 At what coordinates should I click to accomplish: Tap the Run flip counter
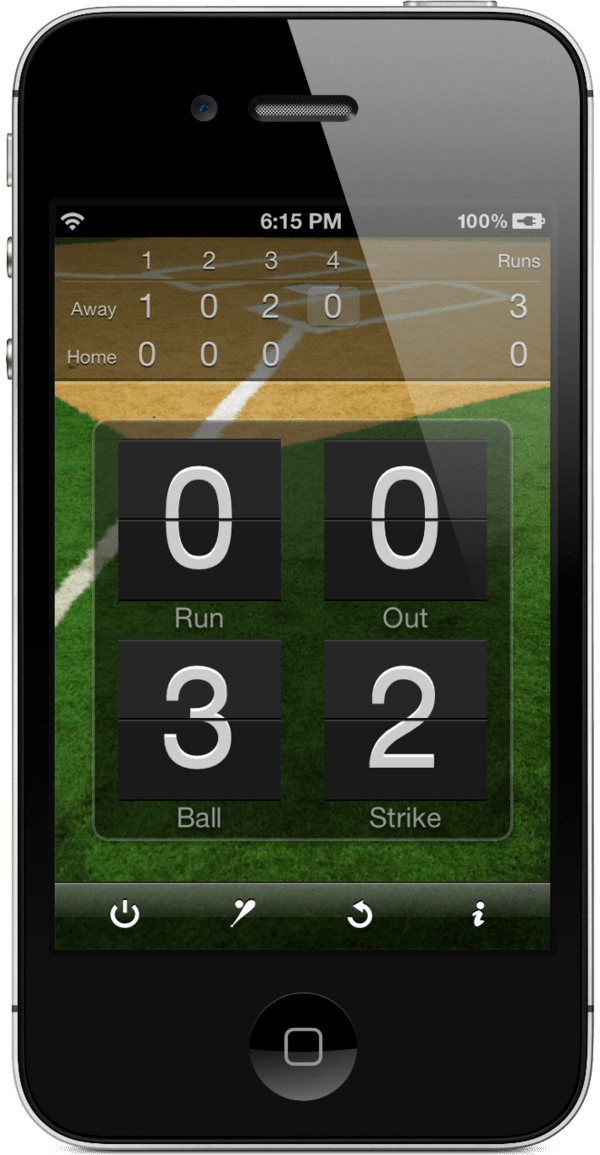click(x=199, y=519)
